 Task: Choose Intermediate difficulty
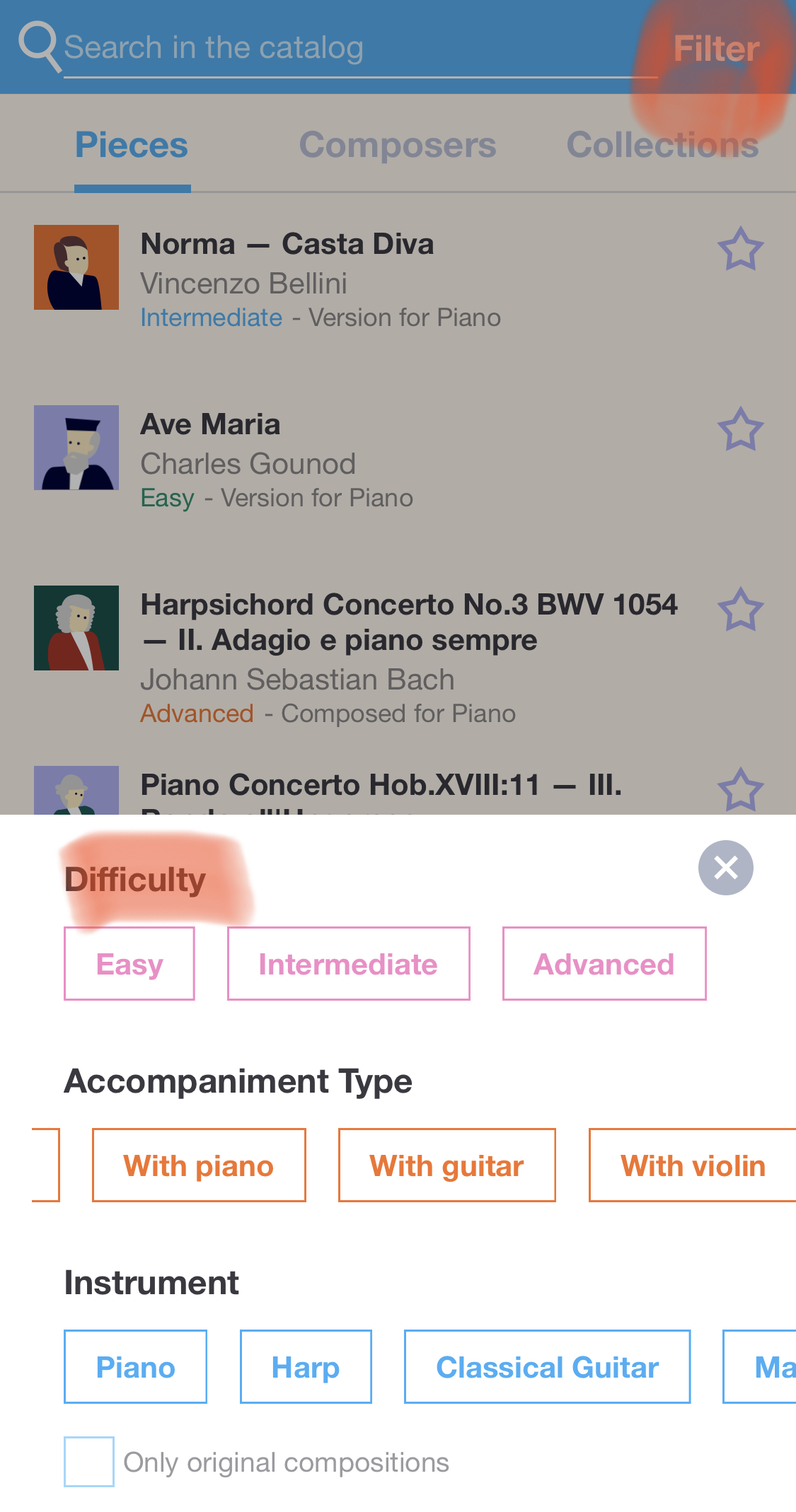tap(348, 963)
